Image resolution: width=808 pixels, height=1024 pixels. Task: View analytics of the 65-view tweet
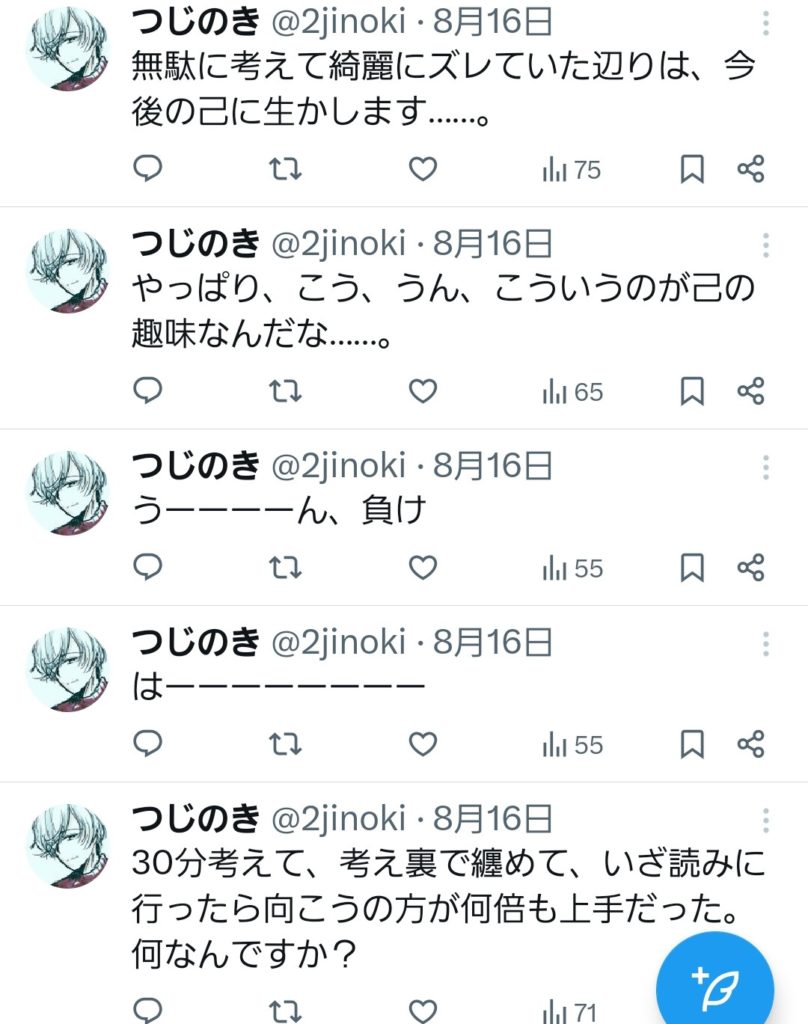(572, 392)
